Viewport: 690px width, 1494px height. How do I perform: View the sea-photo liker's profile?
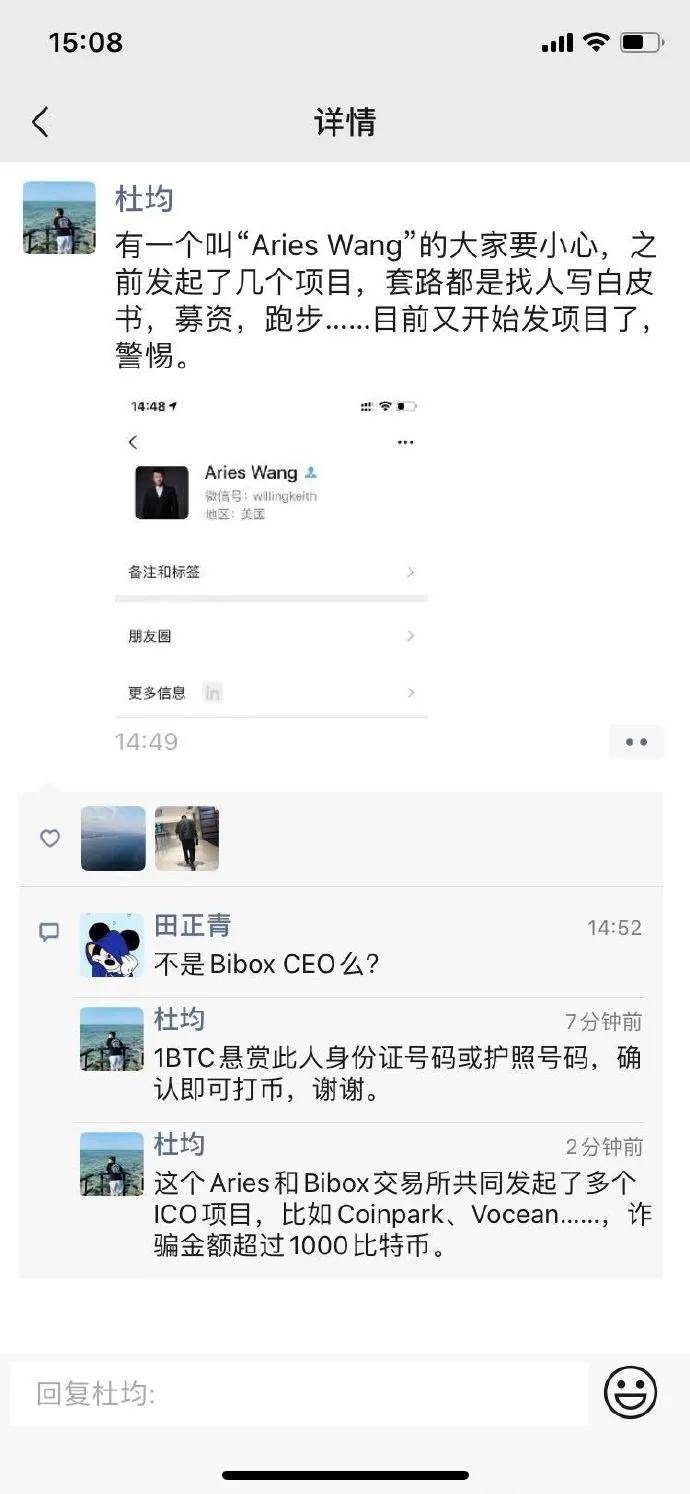point(113,838)
